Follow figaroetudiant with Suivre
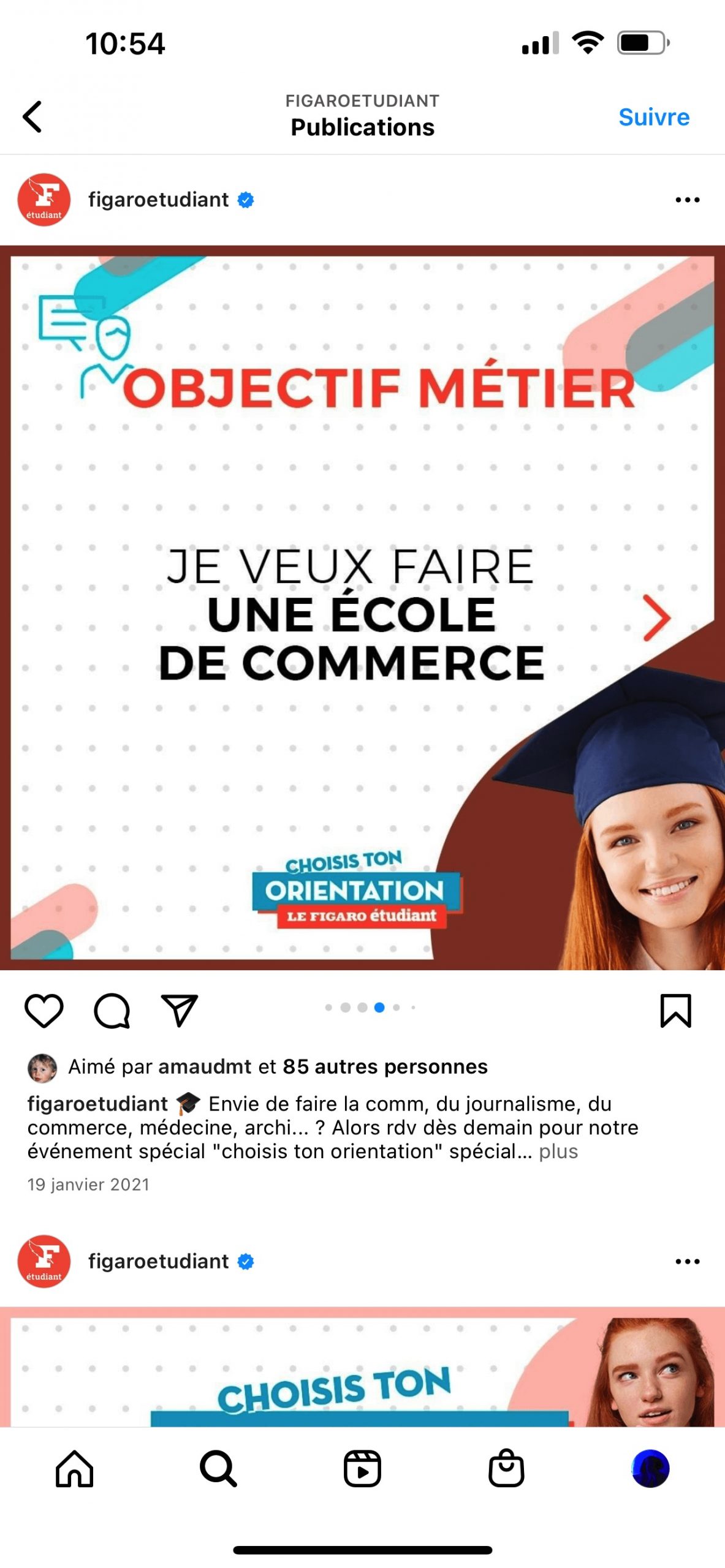The image size is (725, 1568). coord(653,117)
